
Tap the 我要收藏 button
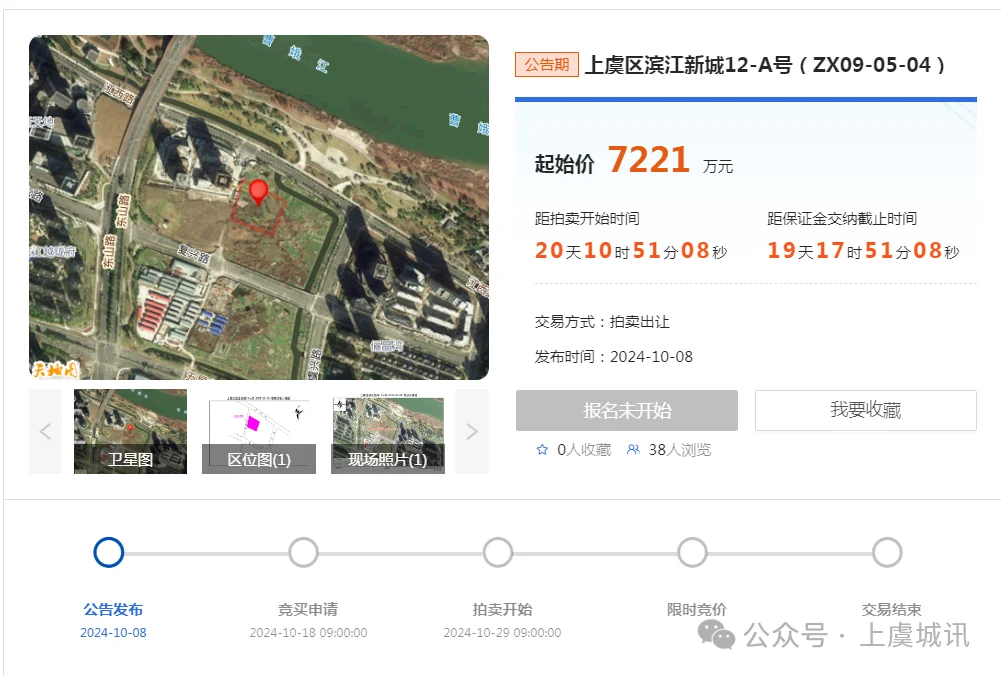(865, 410)
